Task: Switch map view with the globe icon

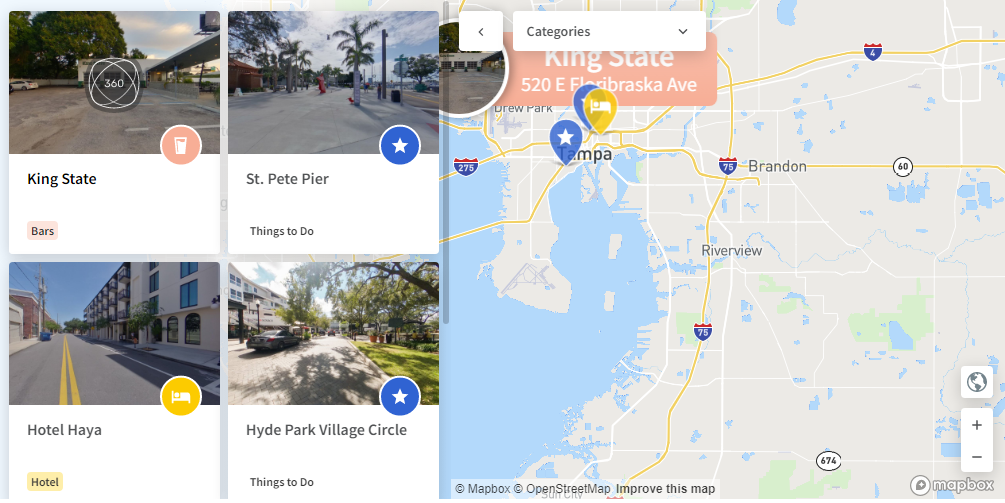Action: 977,382
